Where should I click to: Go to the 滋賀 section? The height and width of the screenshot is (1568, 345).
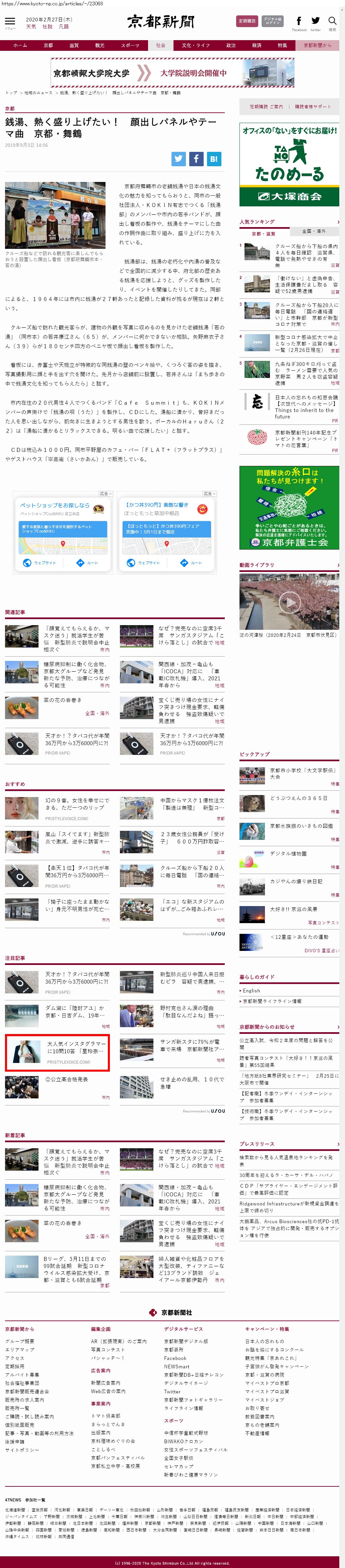74,45
